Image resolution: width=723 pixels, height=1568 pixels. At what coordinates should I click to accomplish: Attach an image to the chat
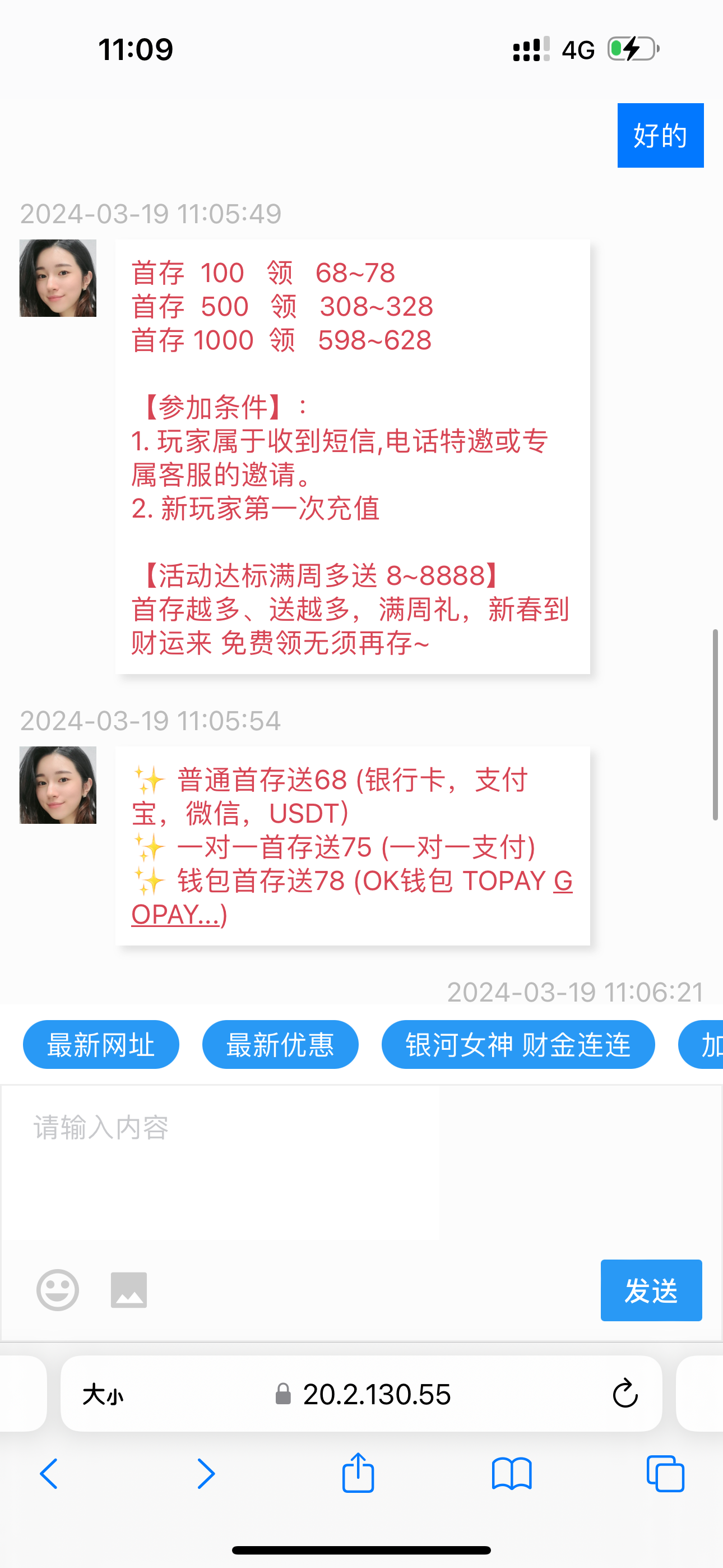pyautogui.click(x=129, y=1290)
